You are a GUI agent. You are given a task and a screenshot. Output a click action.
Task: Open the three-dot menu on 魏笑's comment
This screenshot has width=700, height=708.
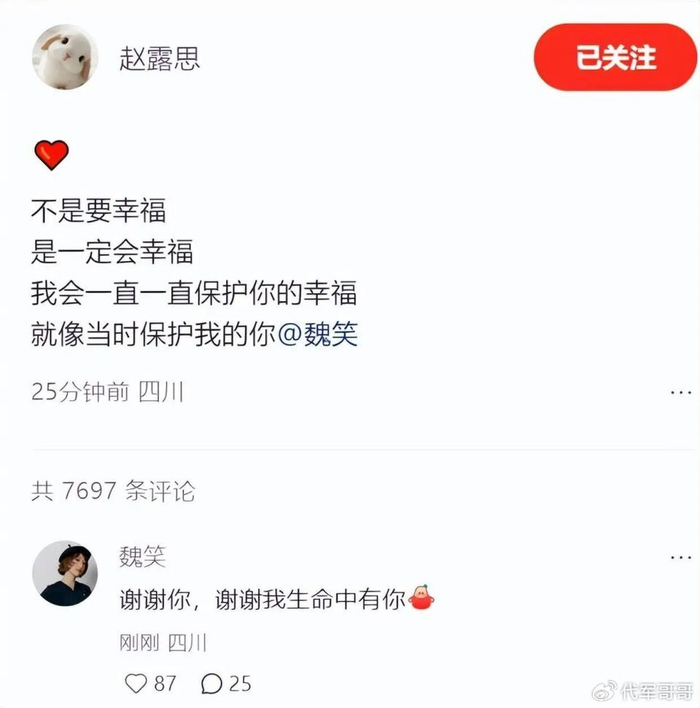click(x=682, y=559)
